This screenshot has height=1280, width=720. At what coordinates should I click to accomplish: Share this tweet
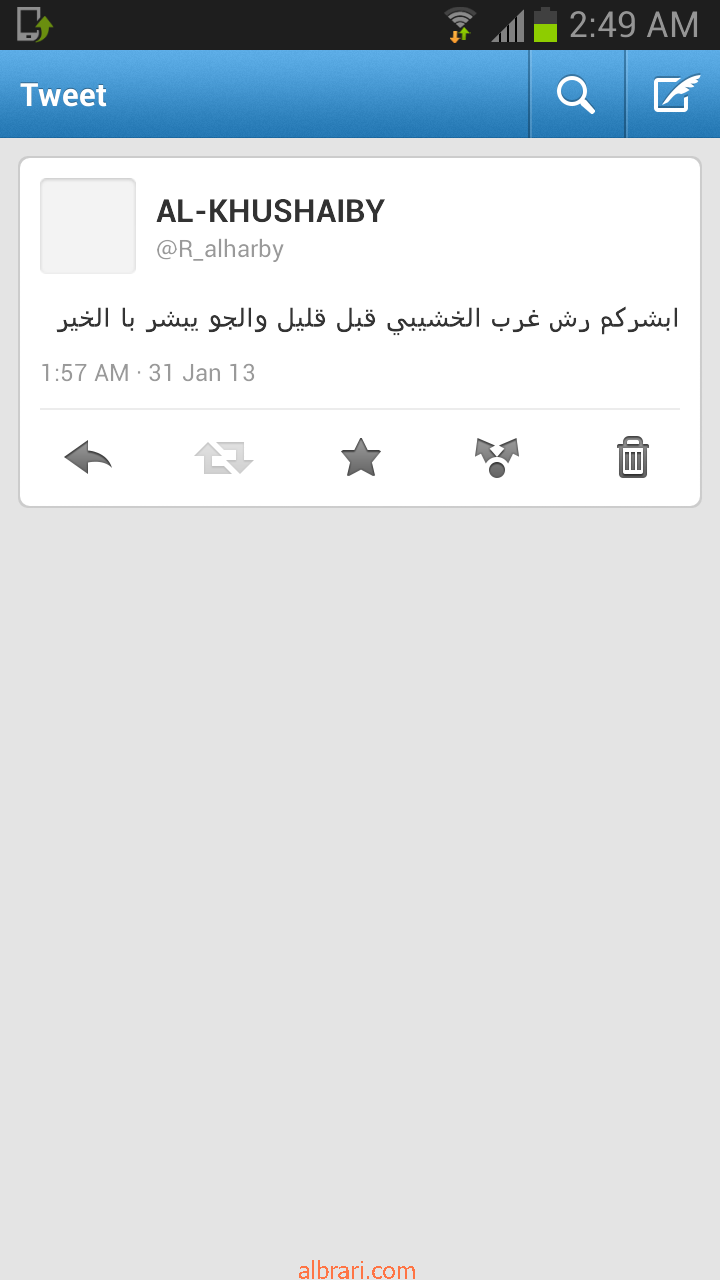point(497,459)
